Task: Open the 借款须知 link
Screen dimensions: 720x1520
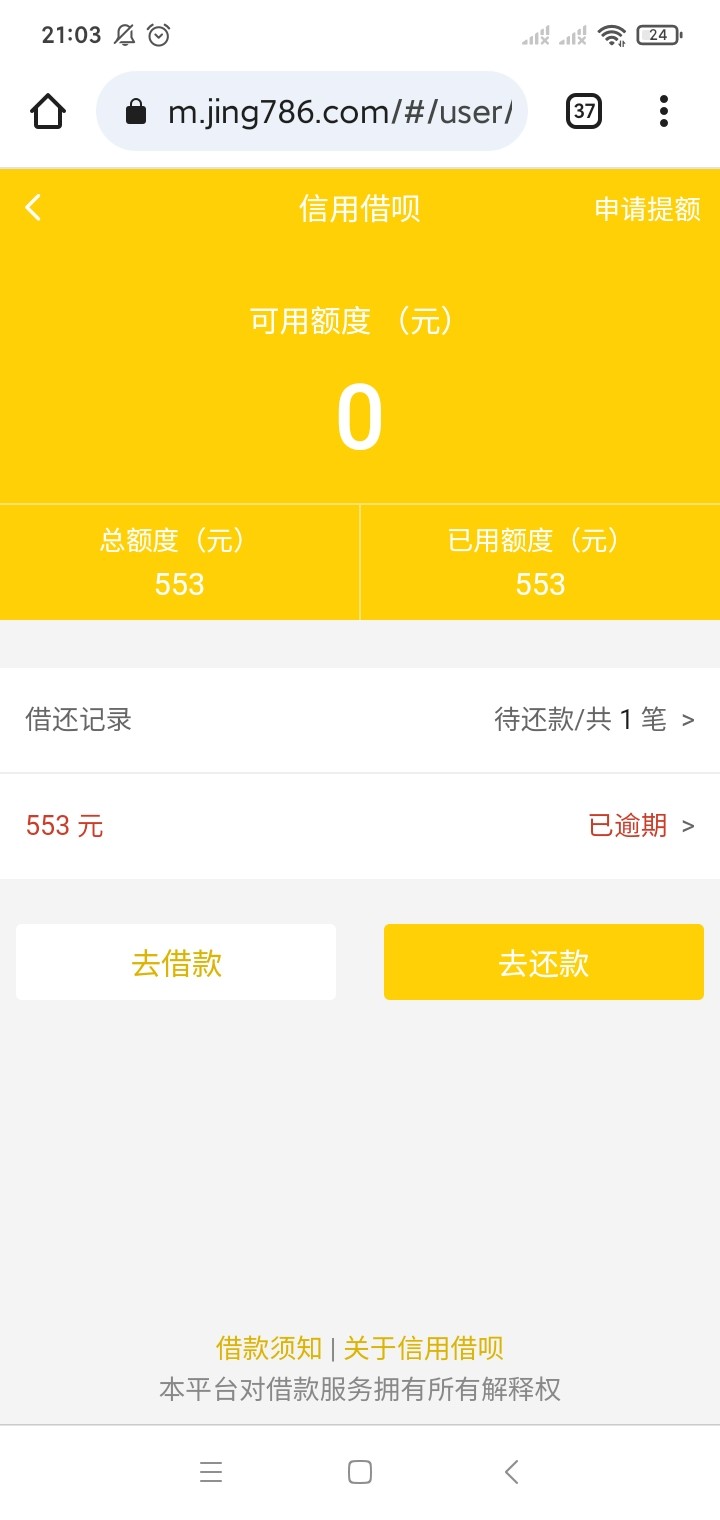Action: pyautogui.click(x=269, y=1348)
